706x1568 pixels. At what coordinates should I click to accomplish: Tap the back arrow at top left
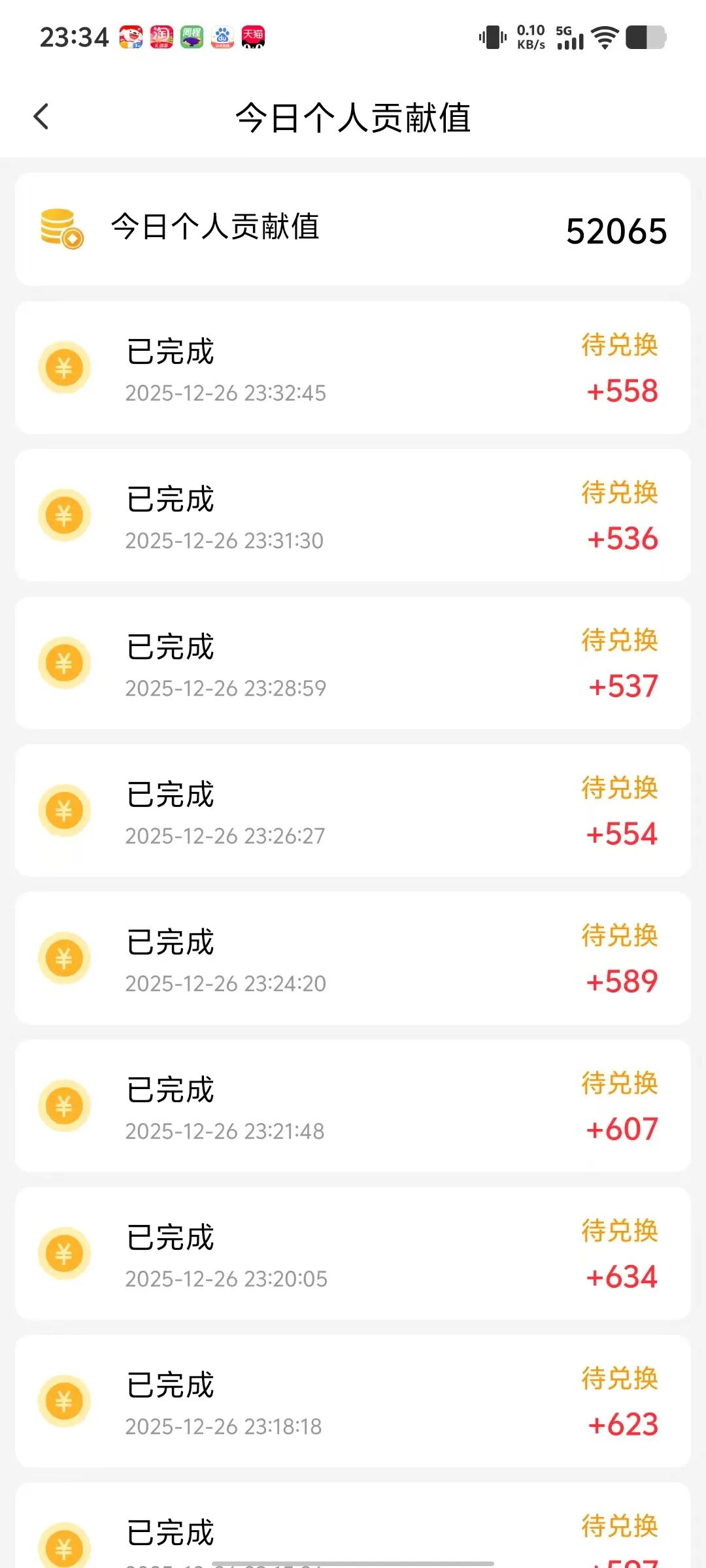(x=41, y=116)
